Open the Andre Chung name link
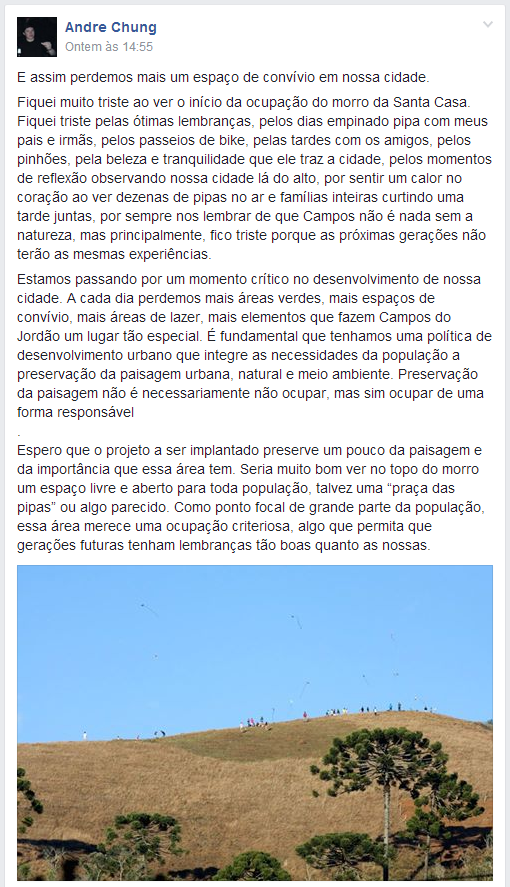 tap(111, 27)
